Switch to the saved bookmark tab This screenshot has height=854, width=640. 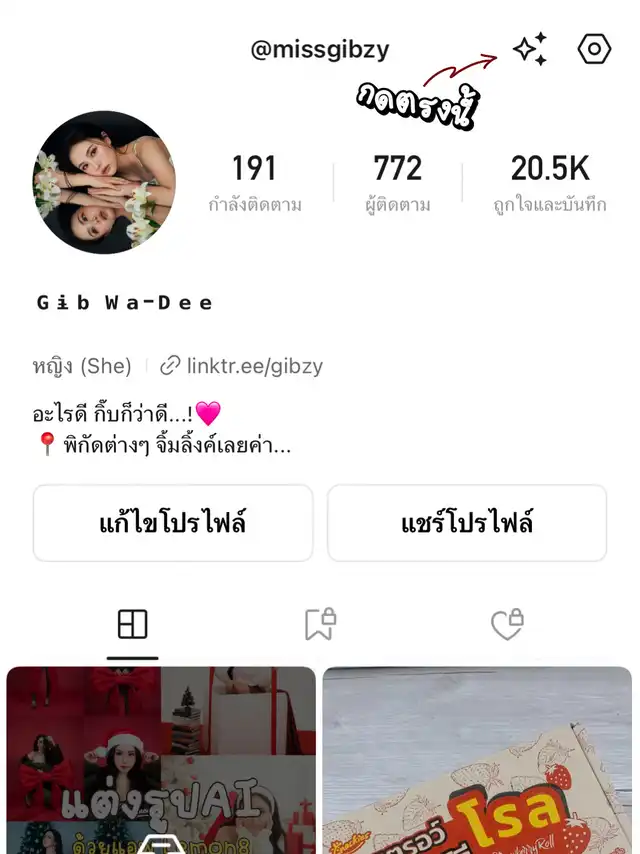tap(320, 625)
